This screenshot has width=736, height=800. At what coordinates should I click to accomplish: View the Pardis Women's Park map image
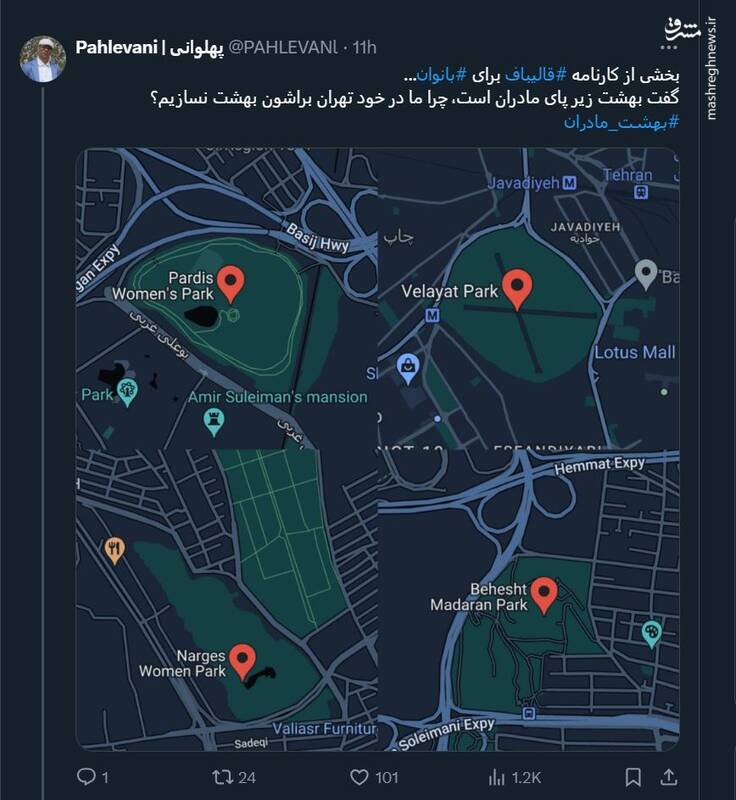(226, 298)
